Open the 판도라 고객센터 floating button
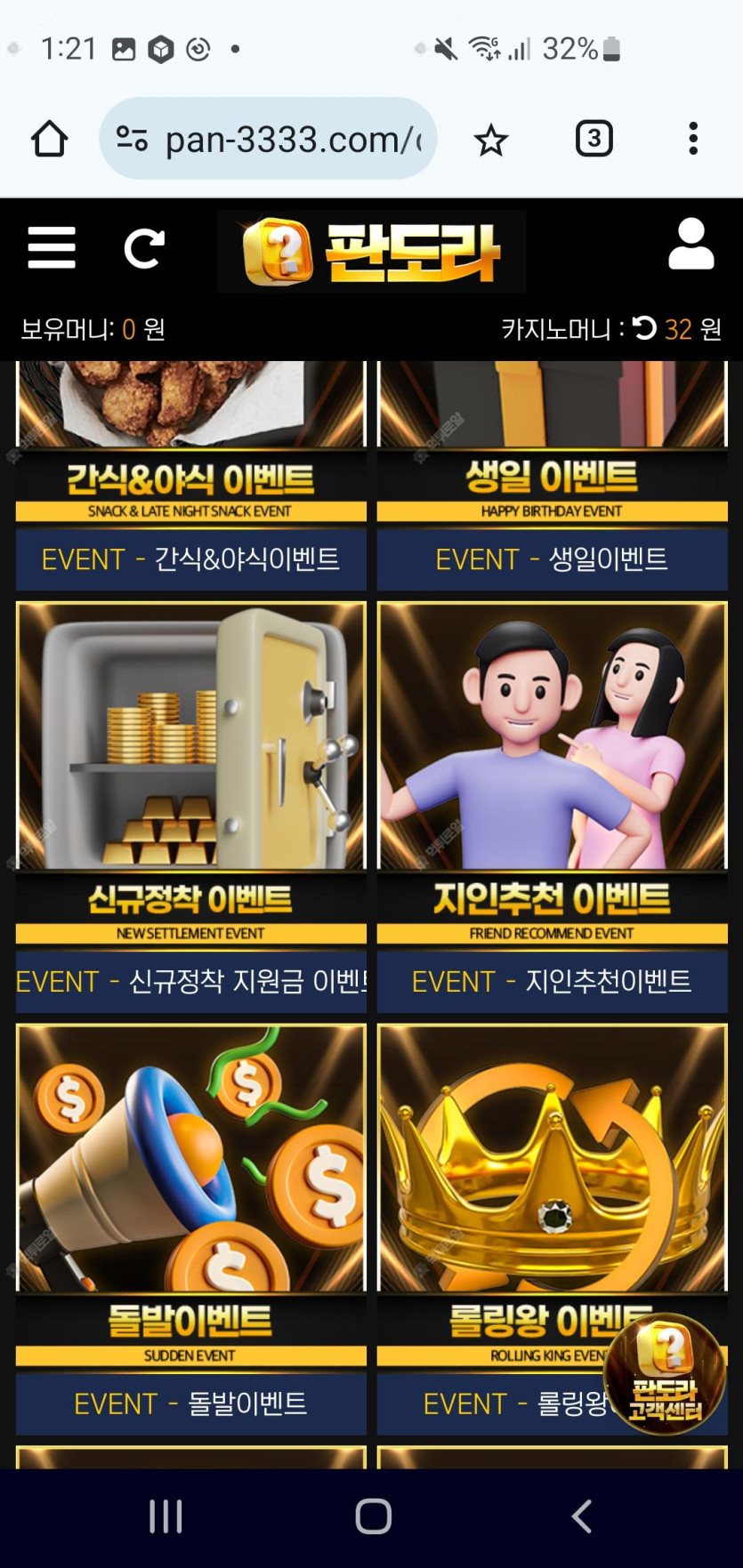The width and height of the screenshot is (743, 1568). (x=665, y=1373)
